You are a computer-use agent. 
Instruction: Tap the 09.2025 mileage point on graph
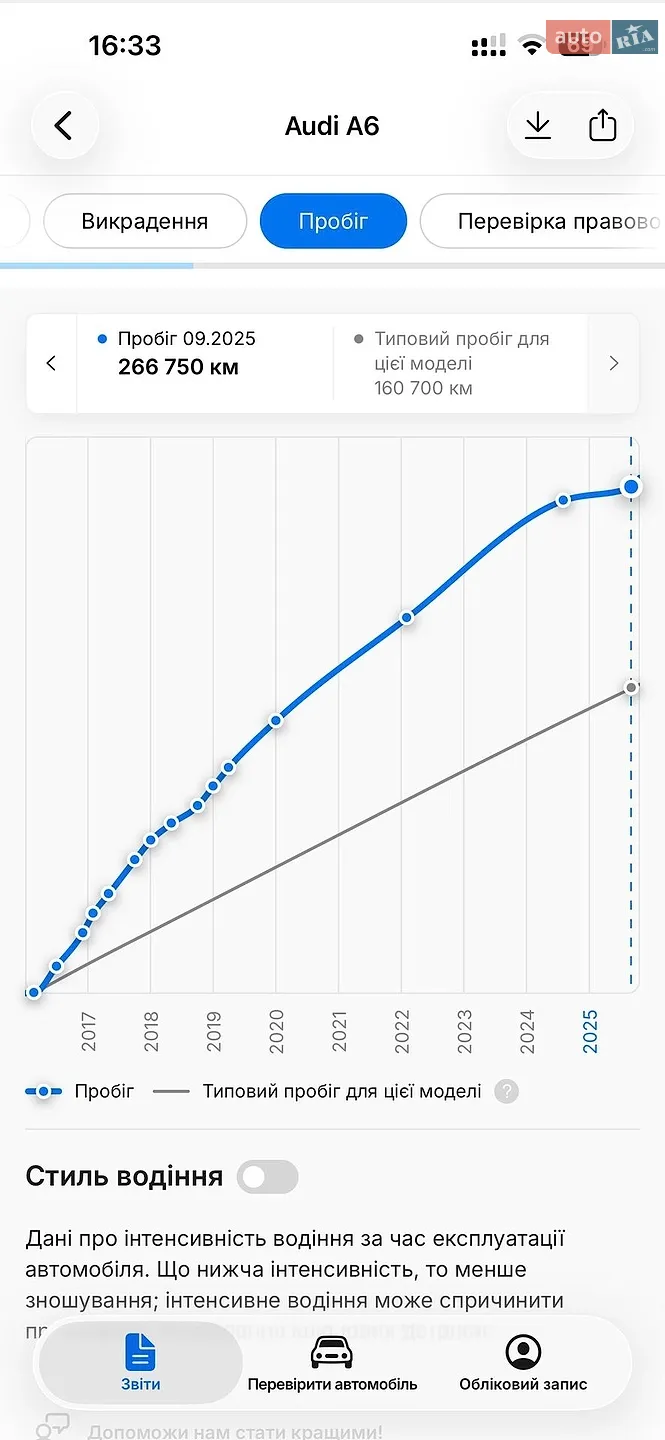click(x=631, y=487)
